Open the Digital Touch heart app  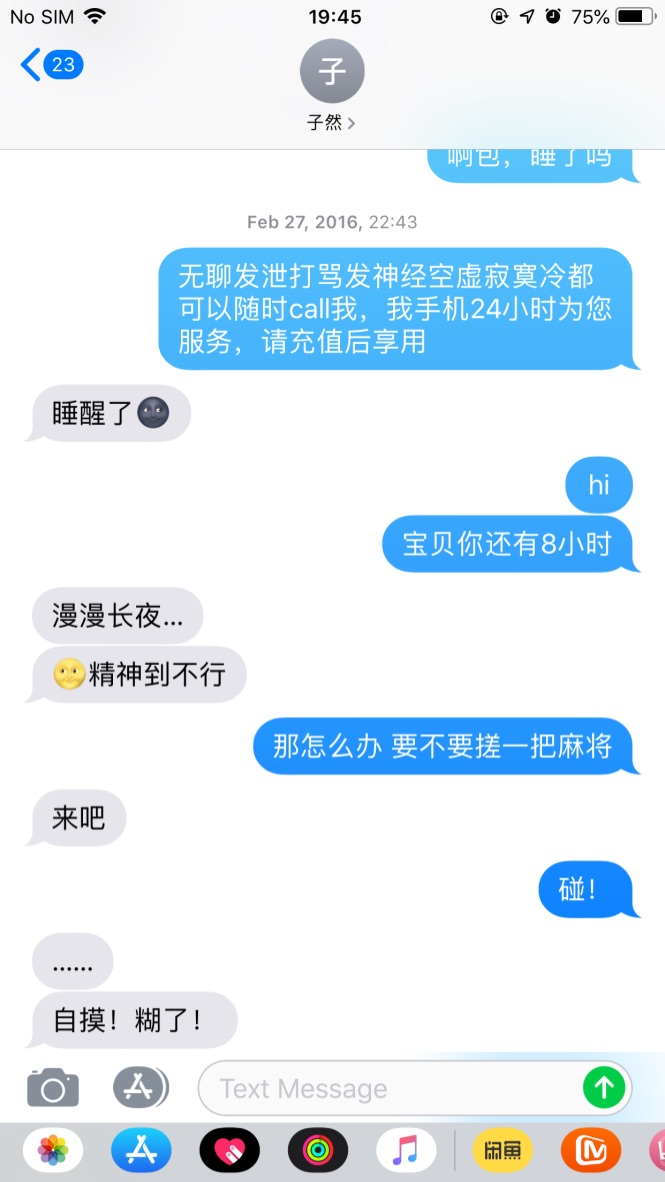click(229, 1151)
